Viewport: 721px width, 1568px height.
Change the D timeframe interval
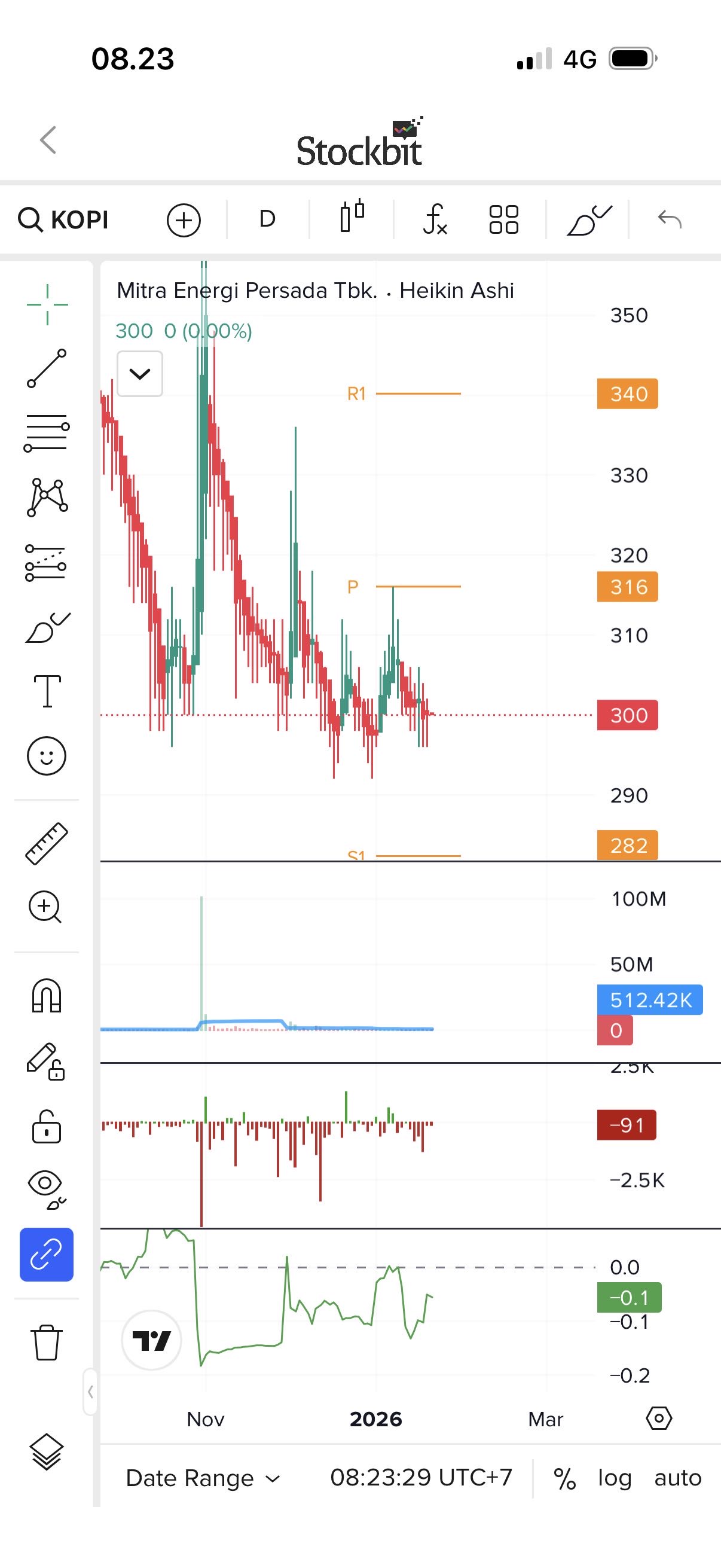tap(267, 219)
